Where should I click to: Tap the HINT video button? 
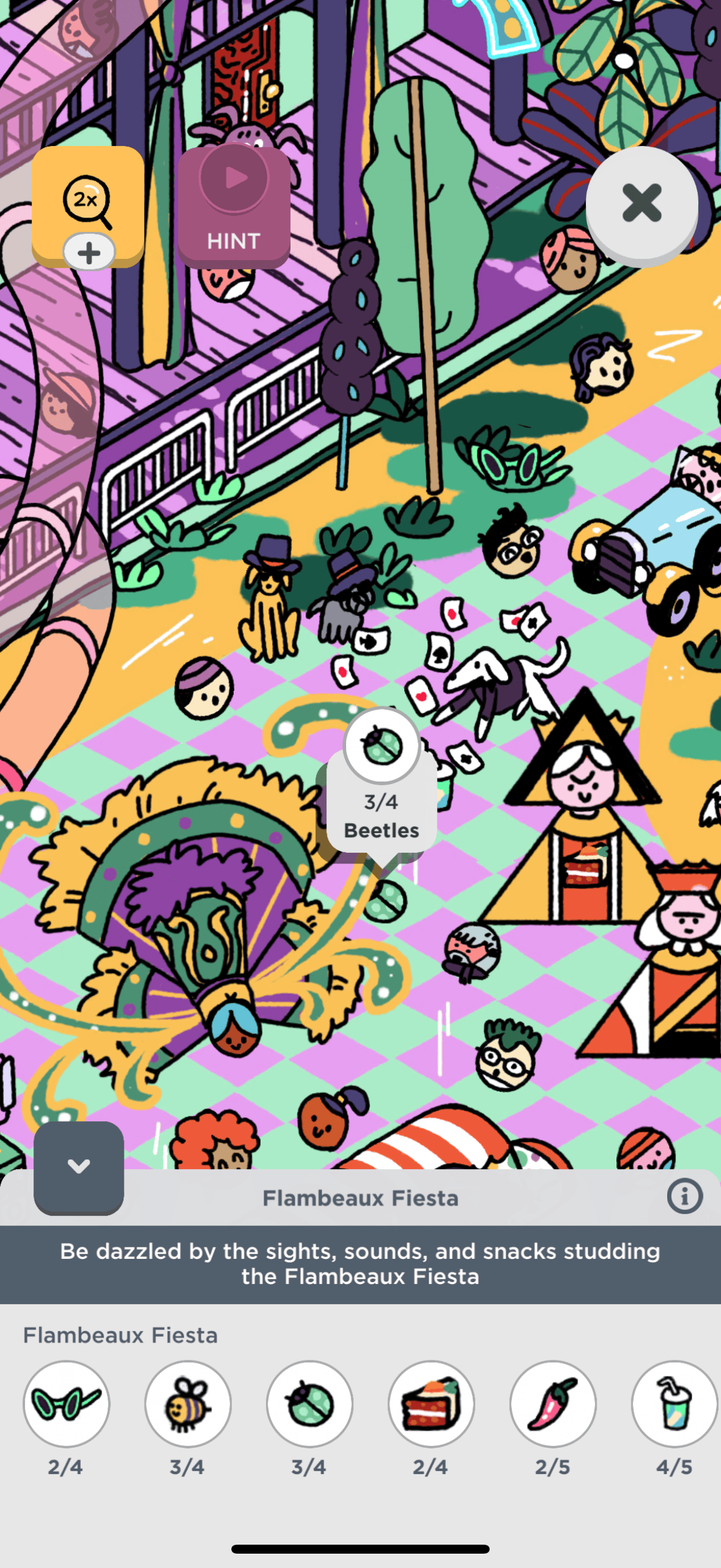click(x=234, y=206)
